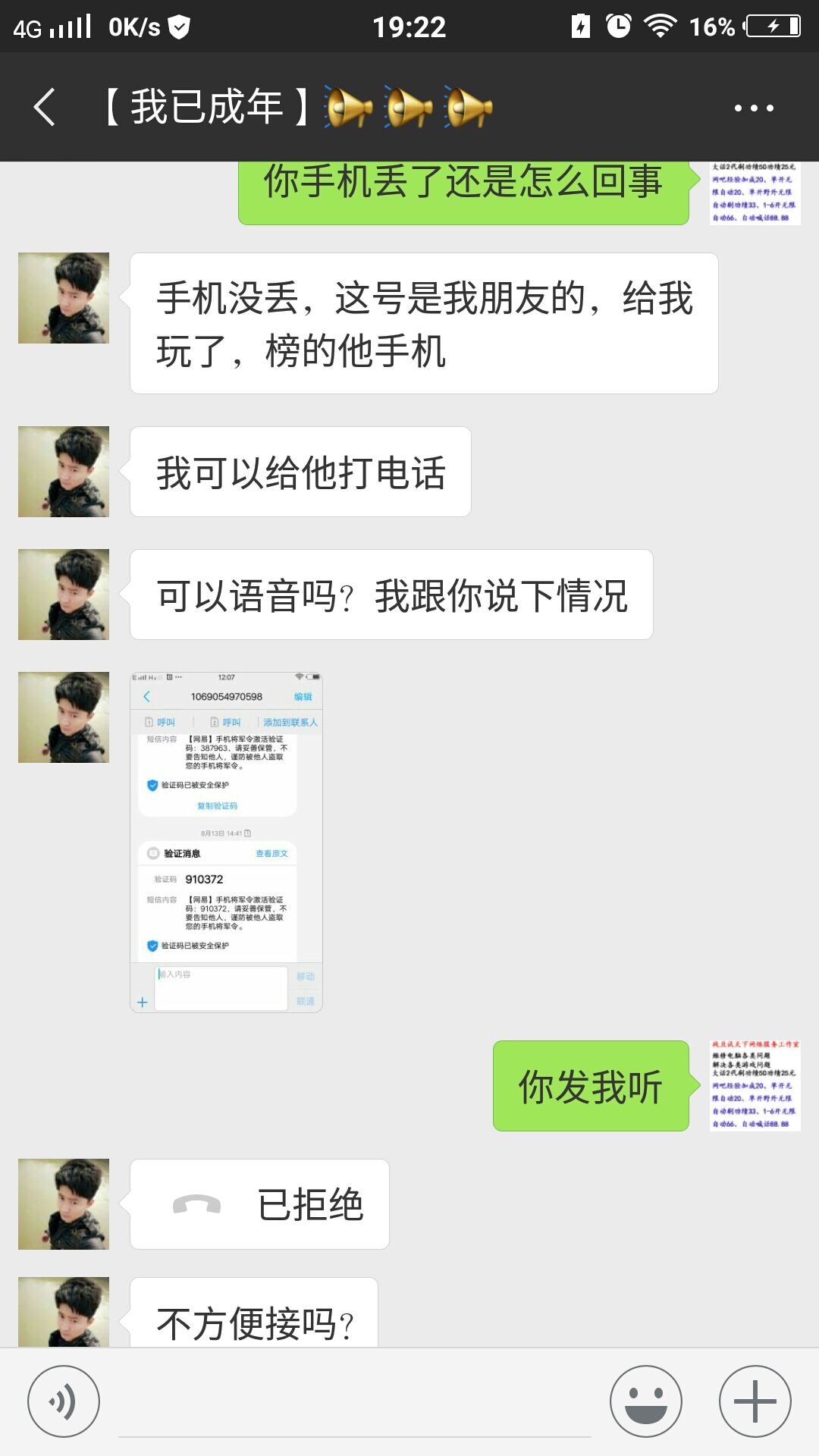
Task: Tap the 已拒绝 declined call message
Action: tap(259, 1204)
